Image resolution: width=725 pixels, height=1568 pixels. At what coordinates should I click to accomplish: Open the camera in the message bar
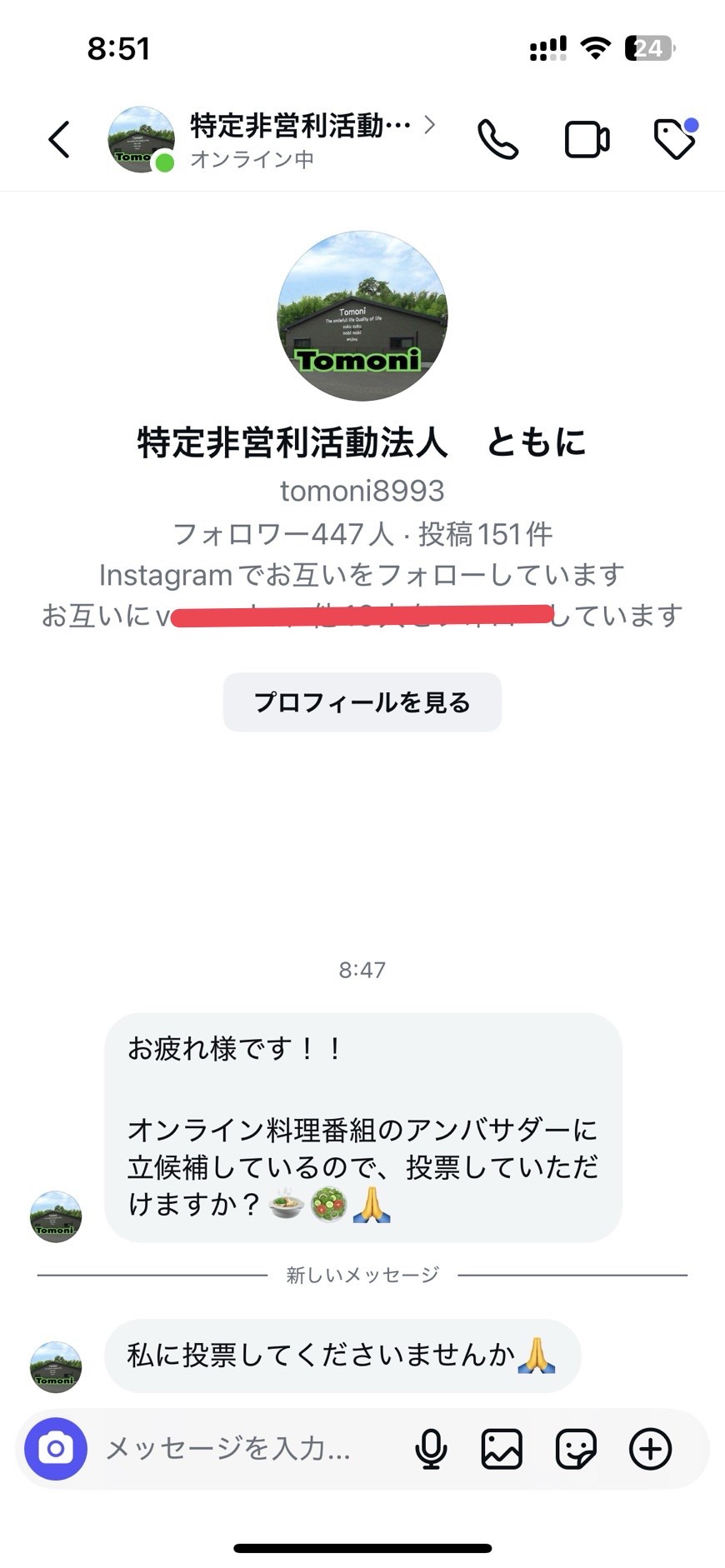56,1449
